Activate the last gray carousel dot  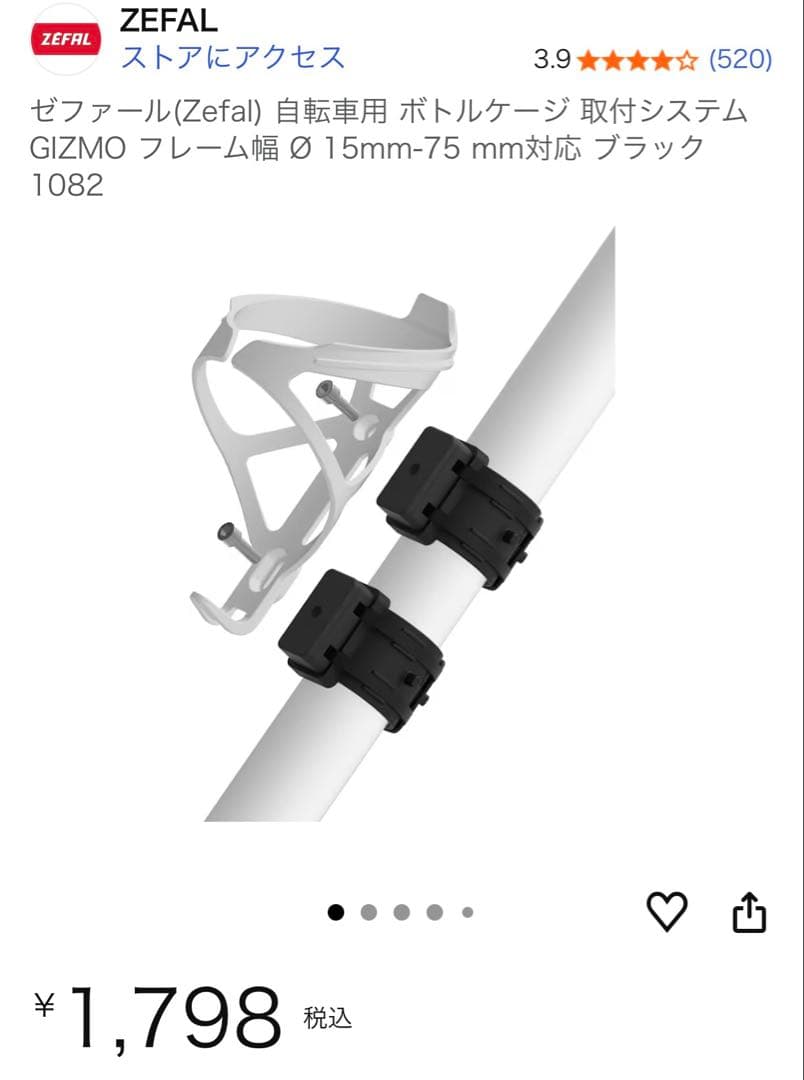coord(466,911)
